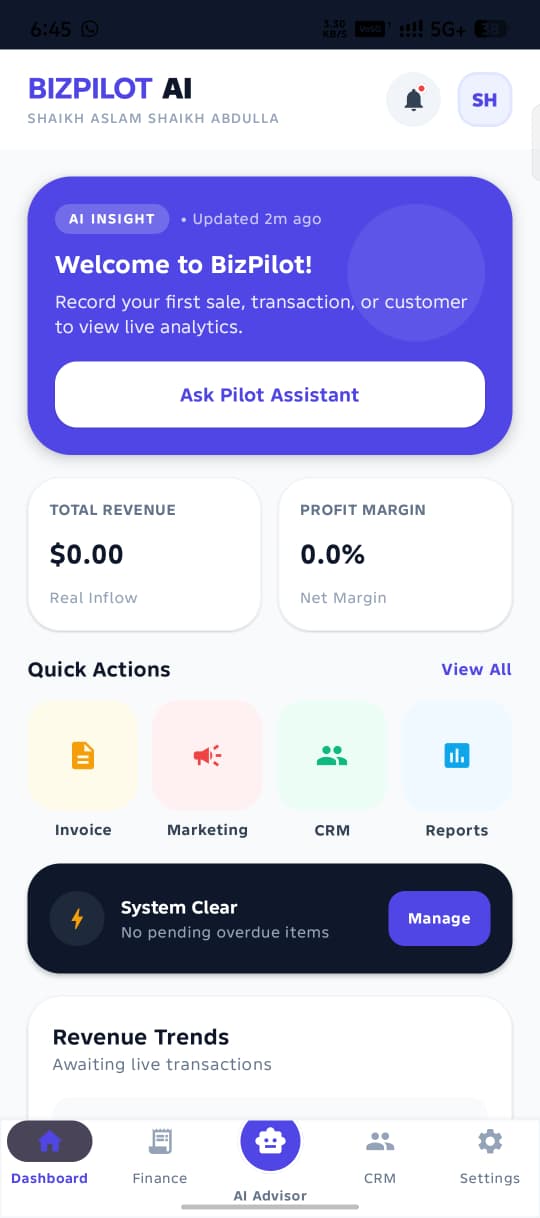Open the notifications bell
This screenshot has height=1218, width=540.
(413, 99)
